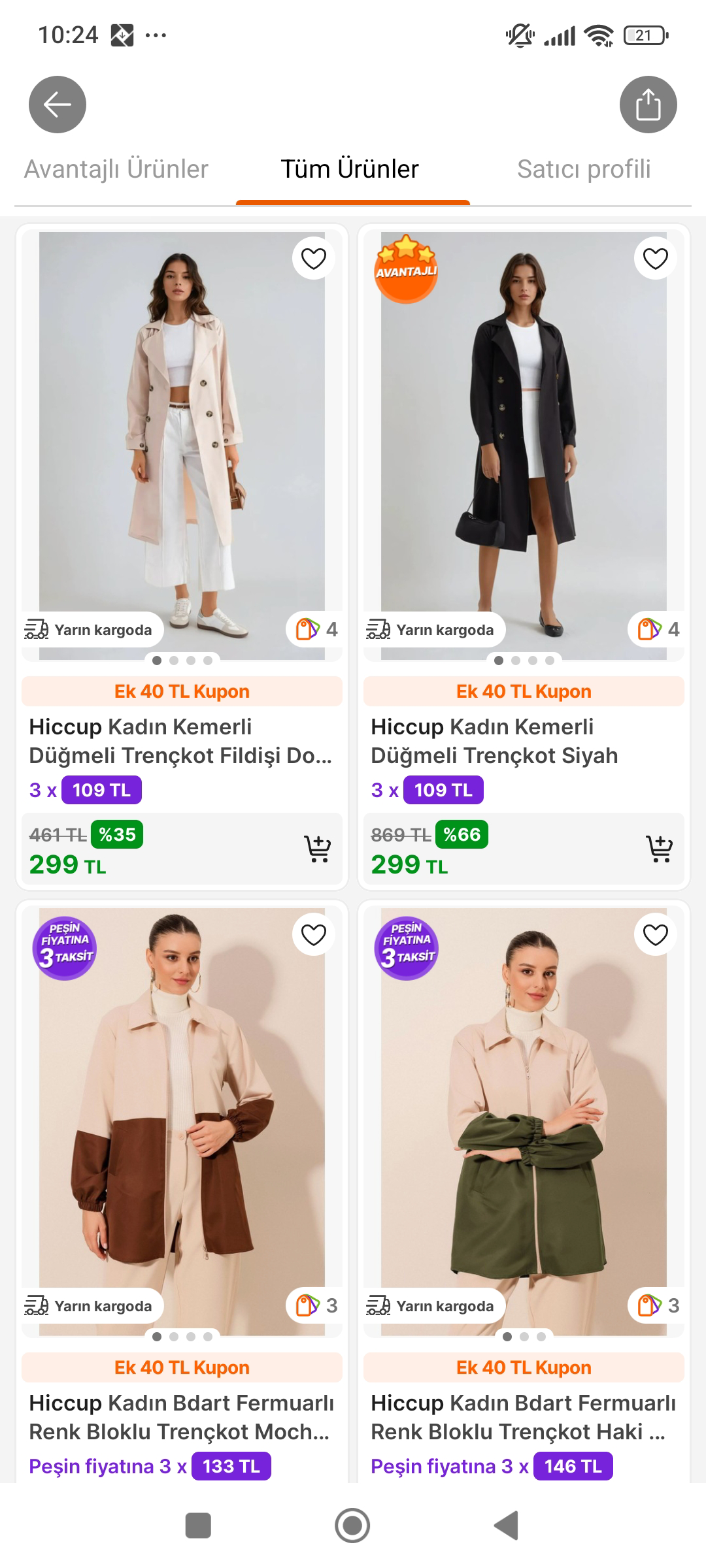This screenshot has width=706, height=1568.
Task: Add the Fildişi Trençkot to the cart
Action: [x=318, y=849]
